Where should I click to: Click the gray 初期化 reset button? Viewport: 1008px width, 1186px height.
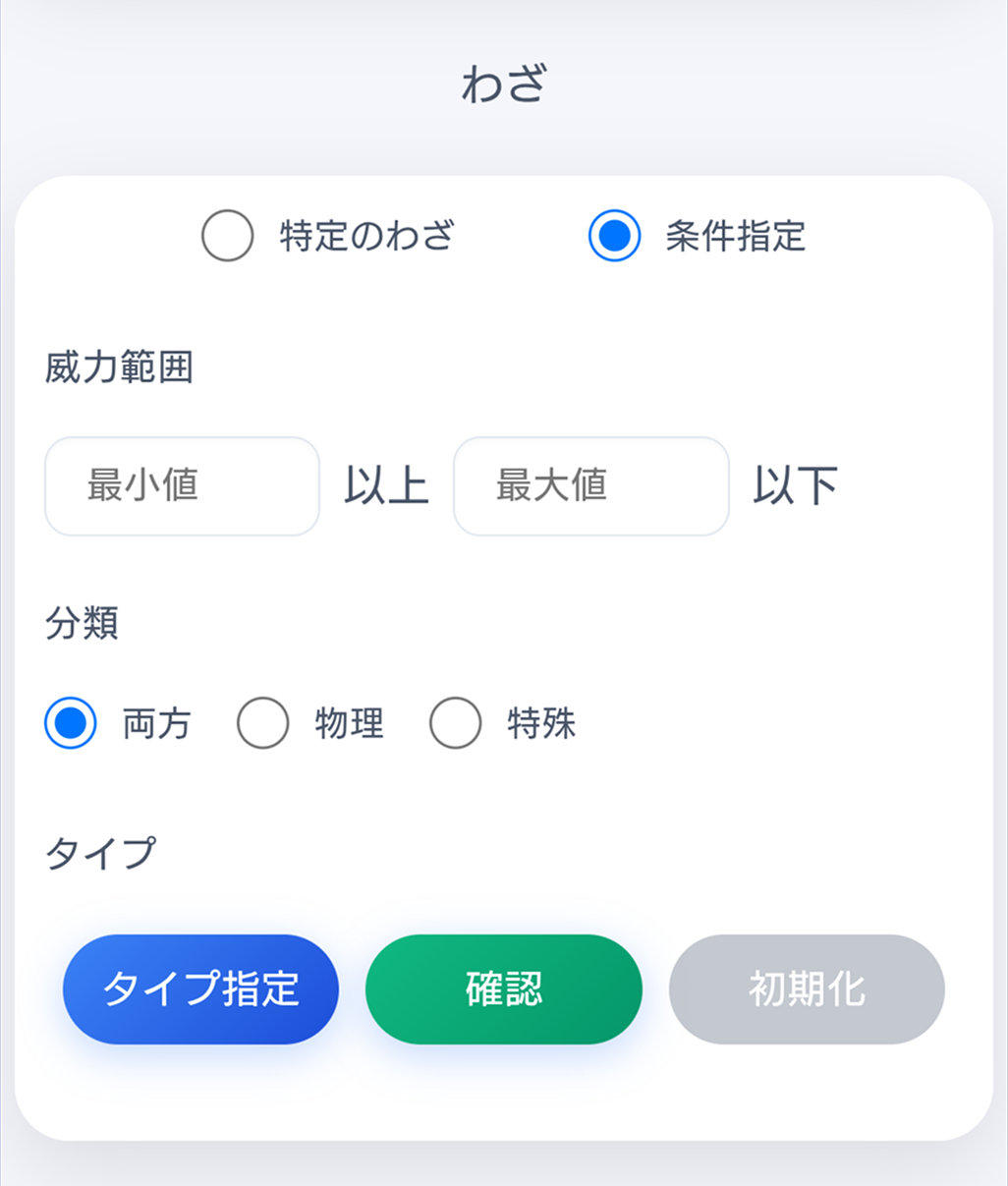807,988
